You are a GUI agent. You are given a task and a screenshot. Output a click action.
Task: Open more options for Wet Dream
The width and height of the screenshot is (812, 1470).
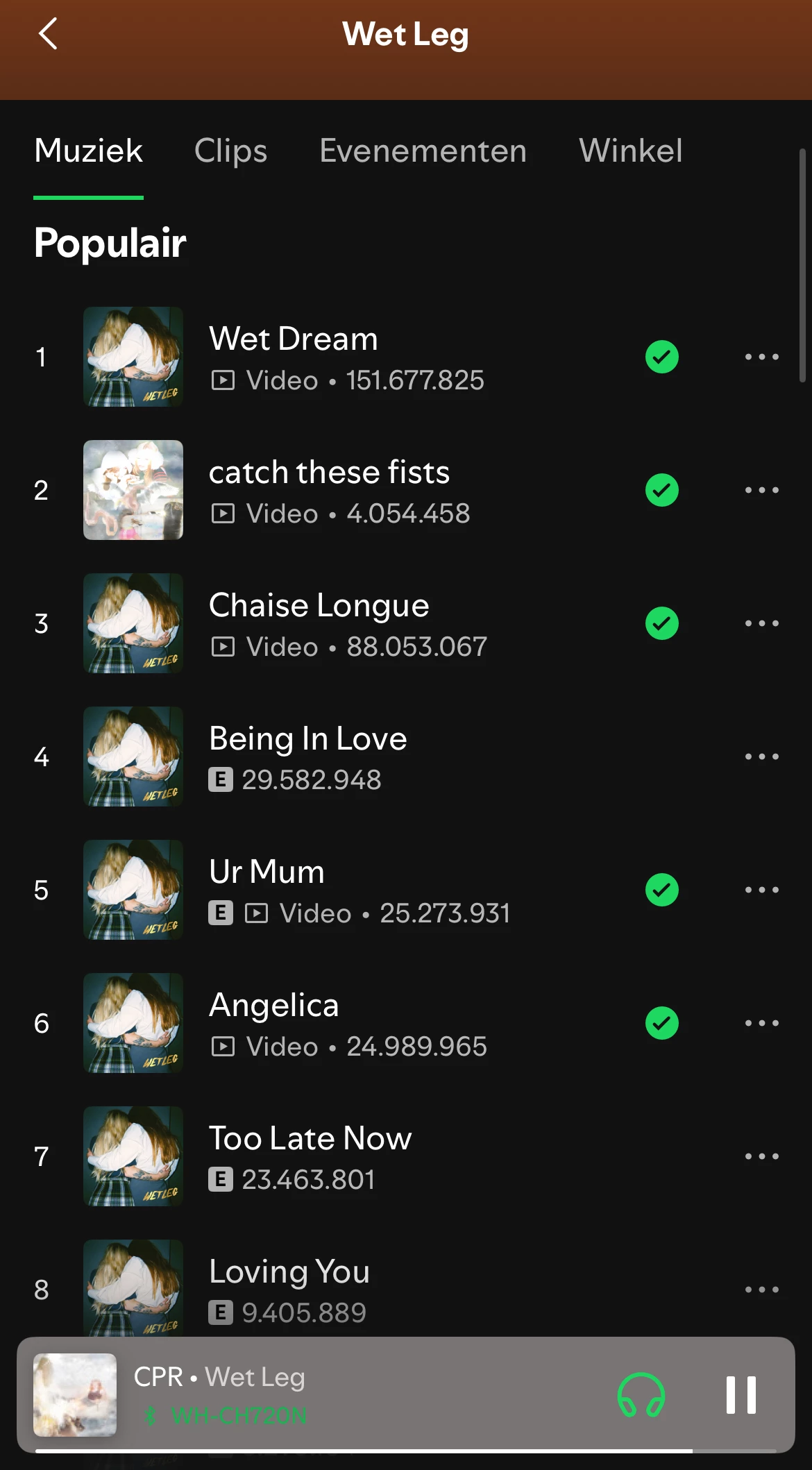761,357
